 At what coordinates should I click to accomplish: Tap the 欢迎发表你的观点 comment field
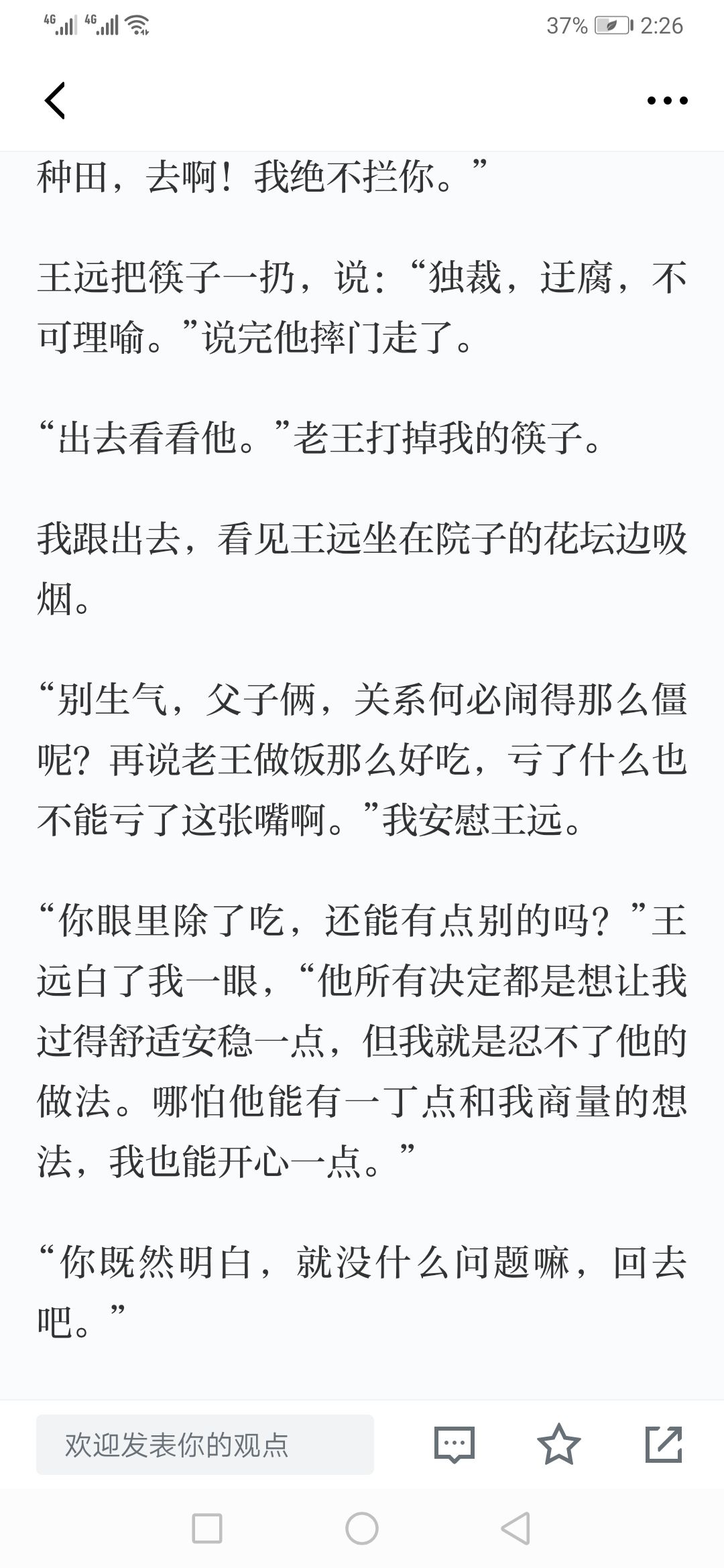(205, 1444)
